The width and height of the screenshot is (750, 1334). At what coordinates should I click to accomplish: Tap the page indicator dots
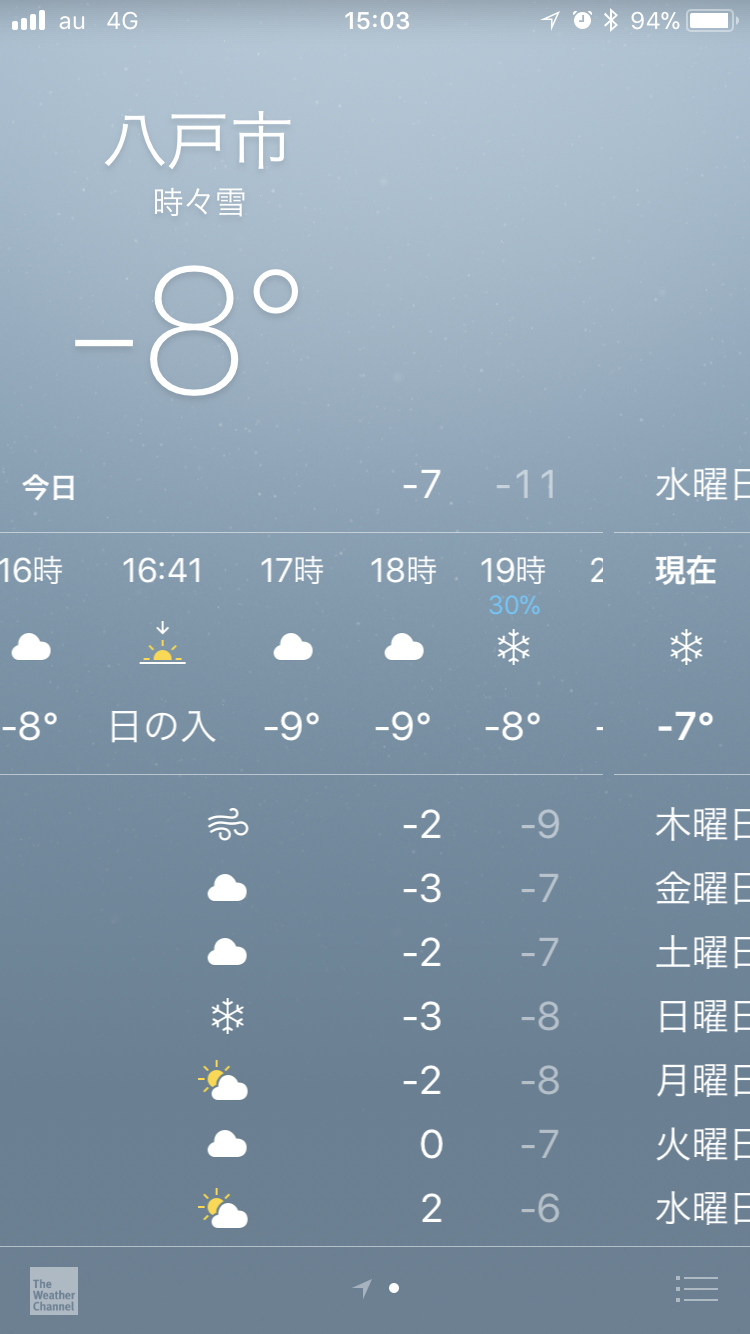tap(377, 1289)
